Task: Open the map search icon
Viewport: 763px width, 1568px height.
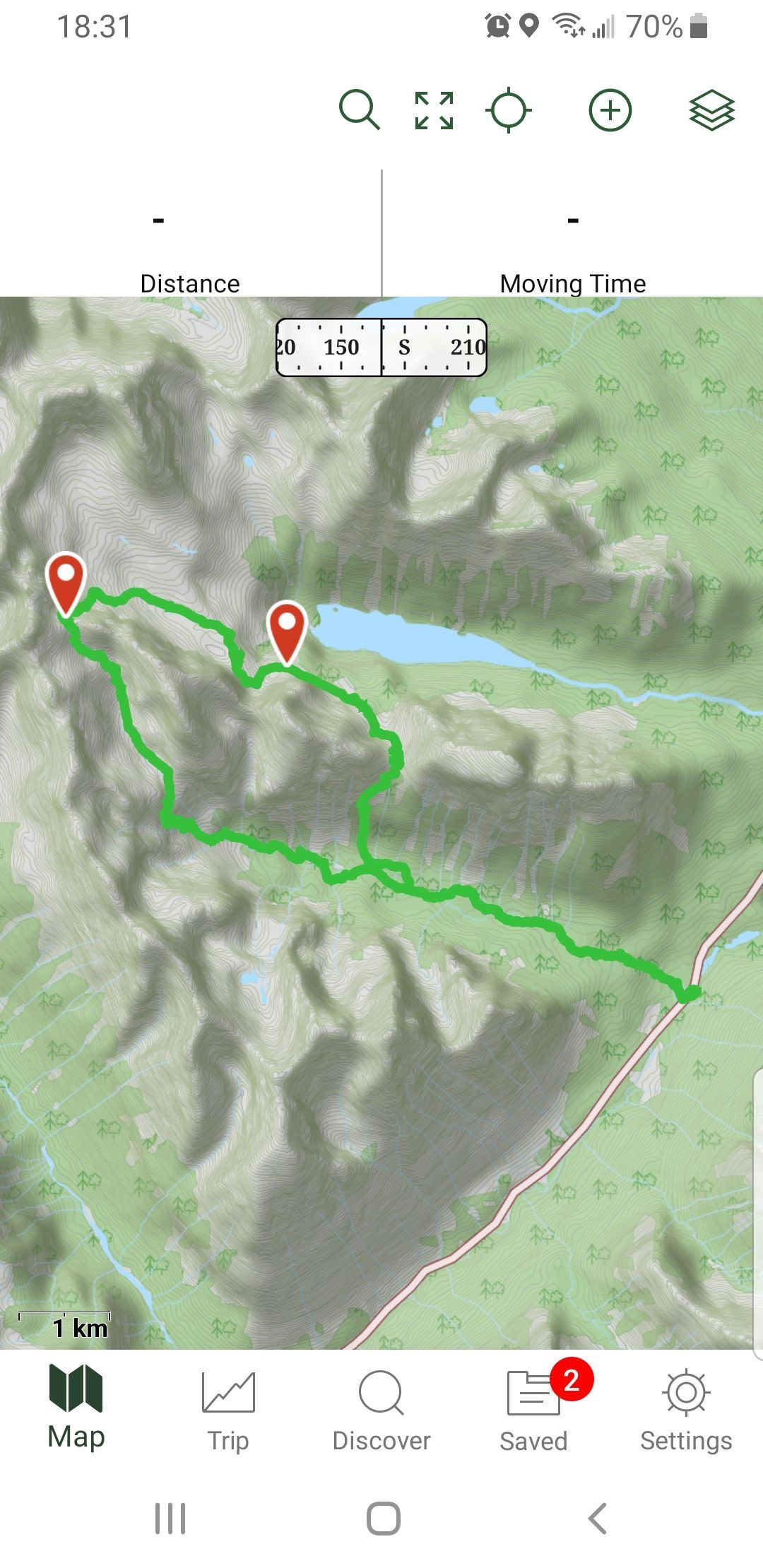Action: coord(359,110)
